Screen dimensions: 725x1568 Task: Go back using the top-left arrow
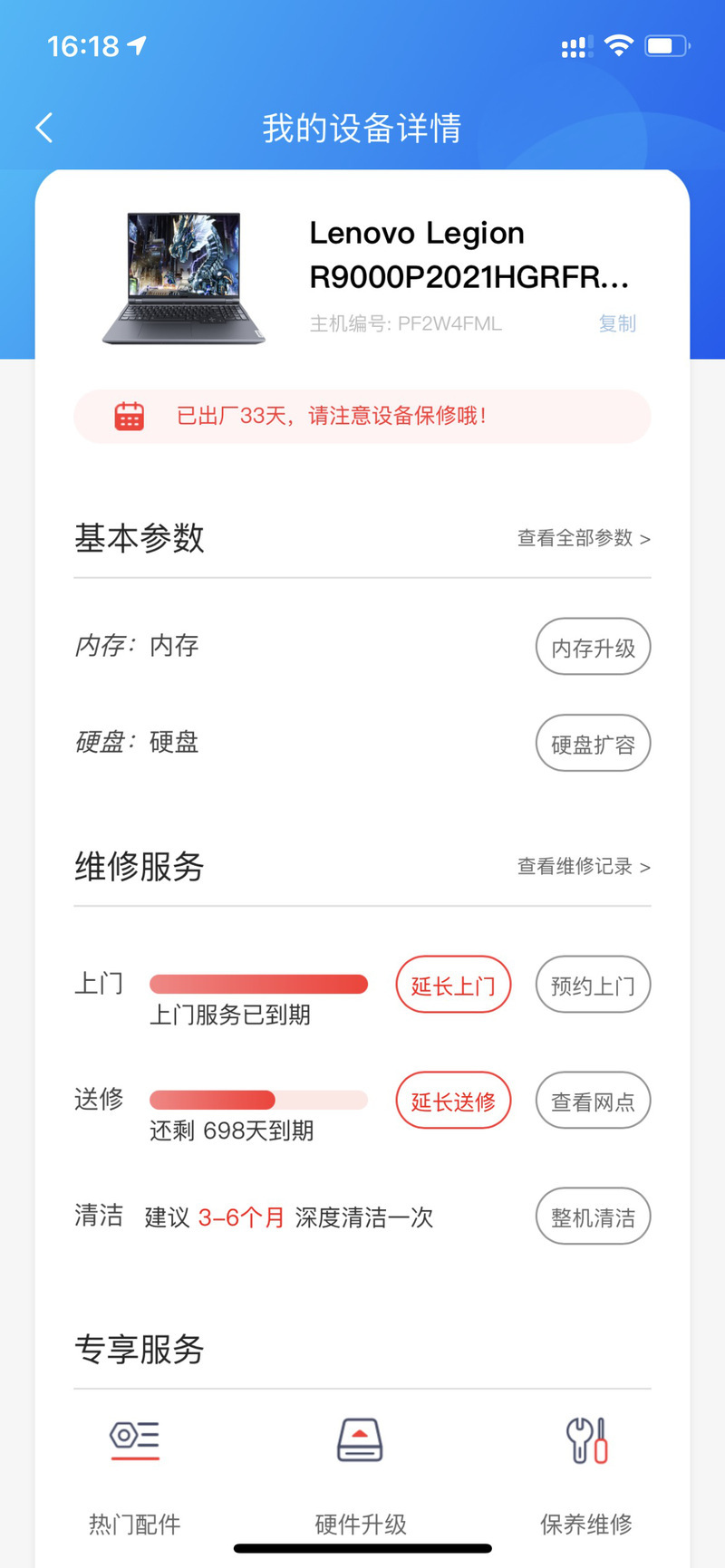tap(44, 128)
